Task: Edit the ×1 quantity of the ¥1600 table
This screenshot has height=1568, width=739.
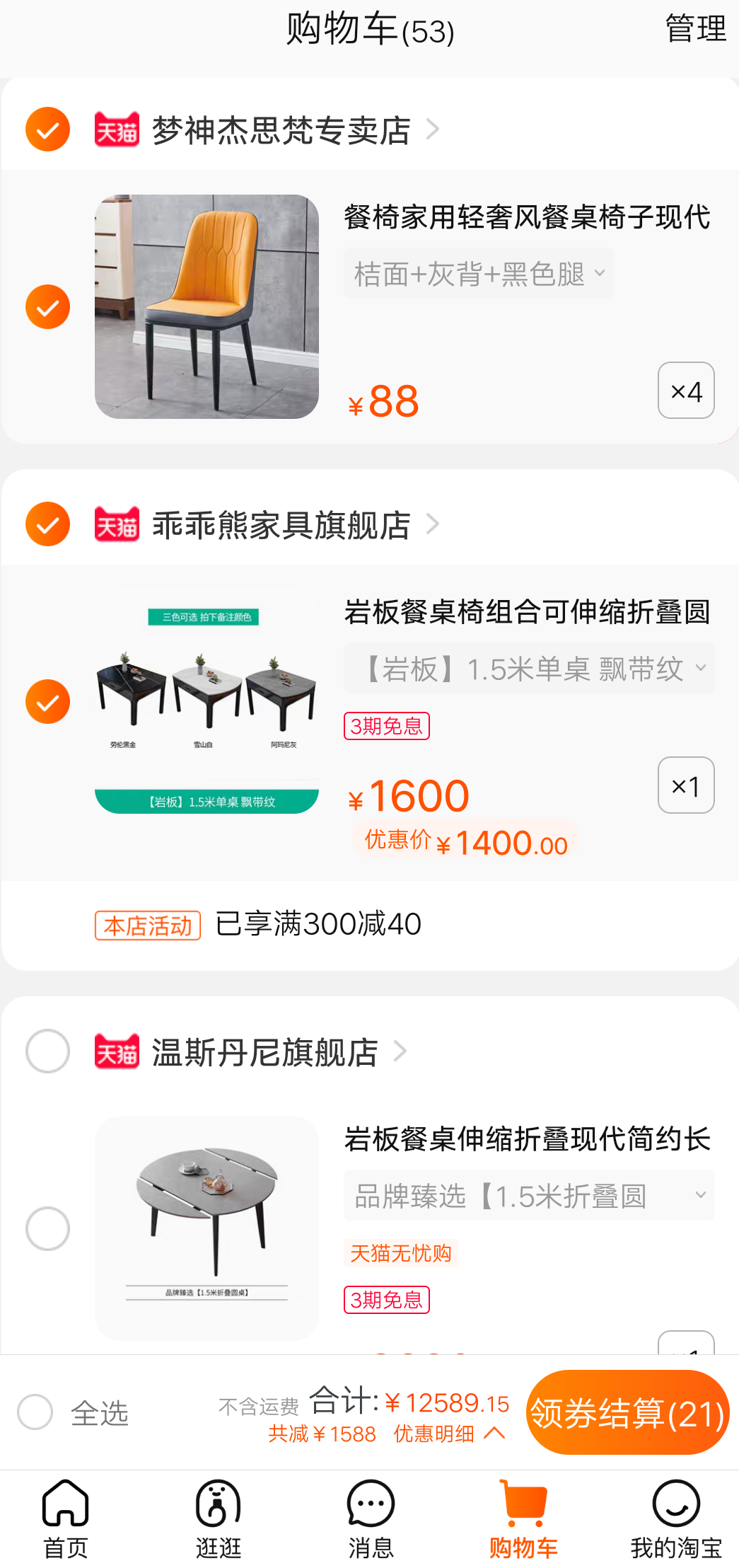Action: (685, 785)
